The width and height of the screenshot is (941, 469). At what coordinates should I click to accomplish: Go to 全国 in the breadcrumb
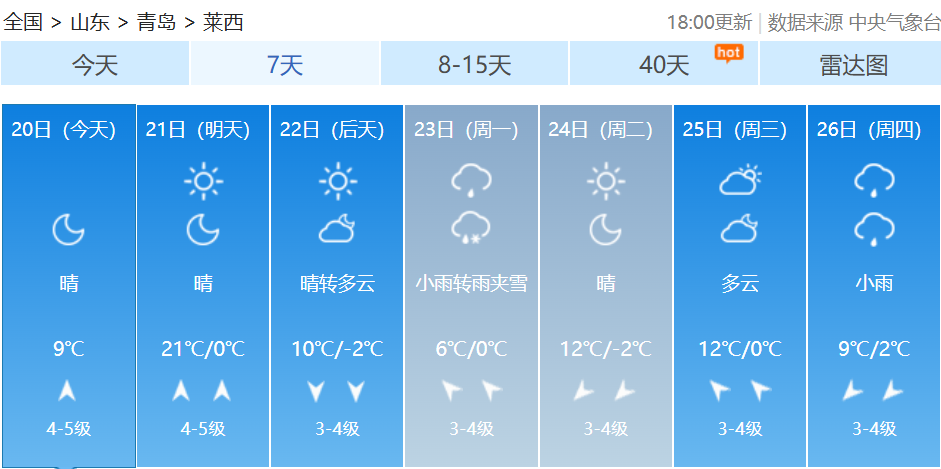pyautogui.click(x=23, y=22)
